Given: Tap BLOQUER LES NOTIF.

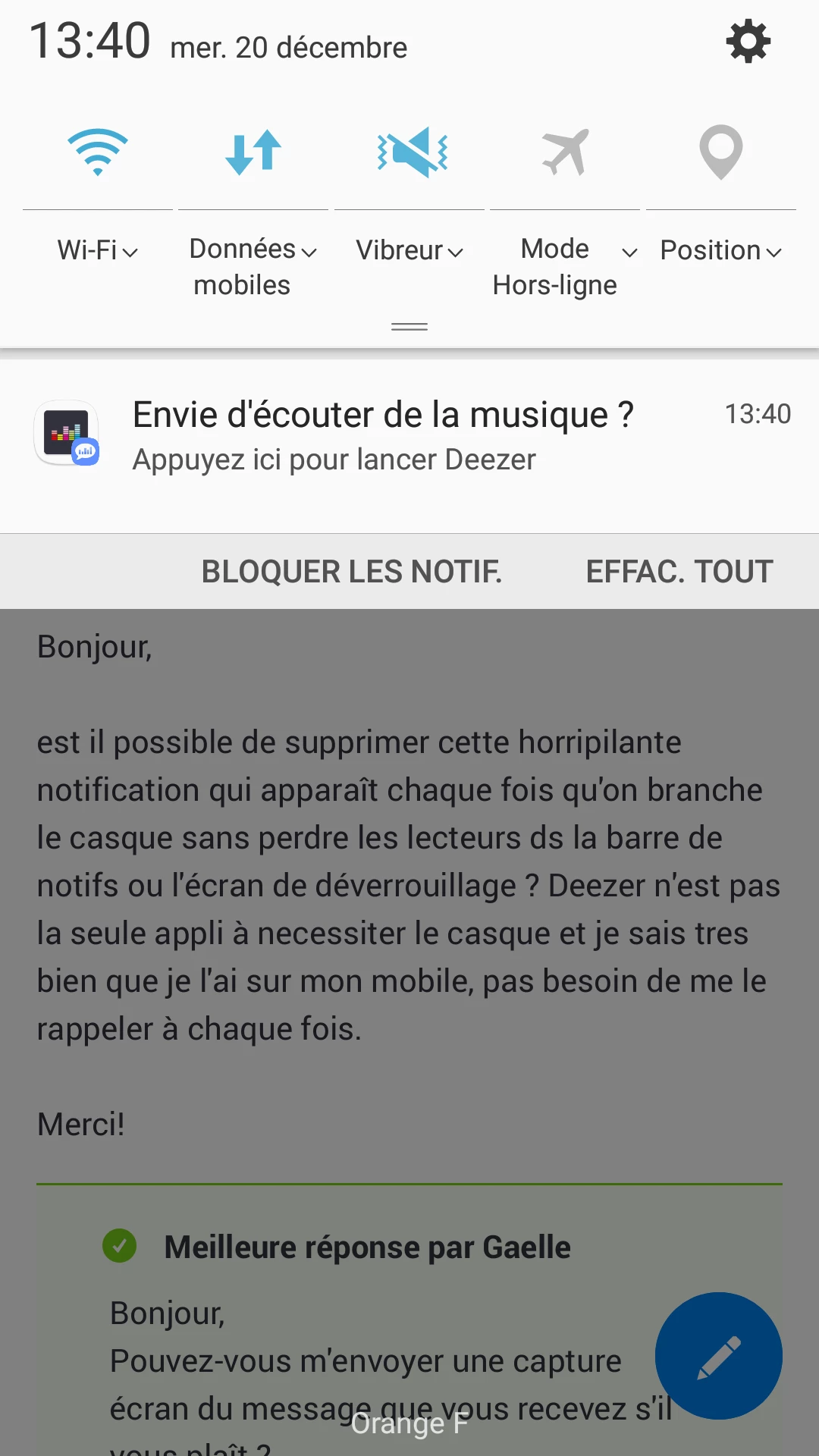Looking at the screenshot, I should click(x=351, y=572).
